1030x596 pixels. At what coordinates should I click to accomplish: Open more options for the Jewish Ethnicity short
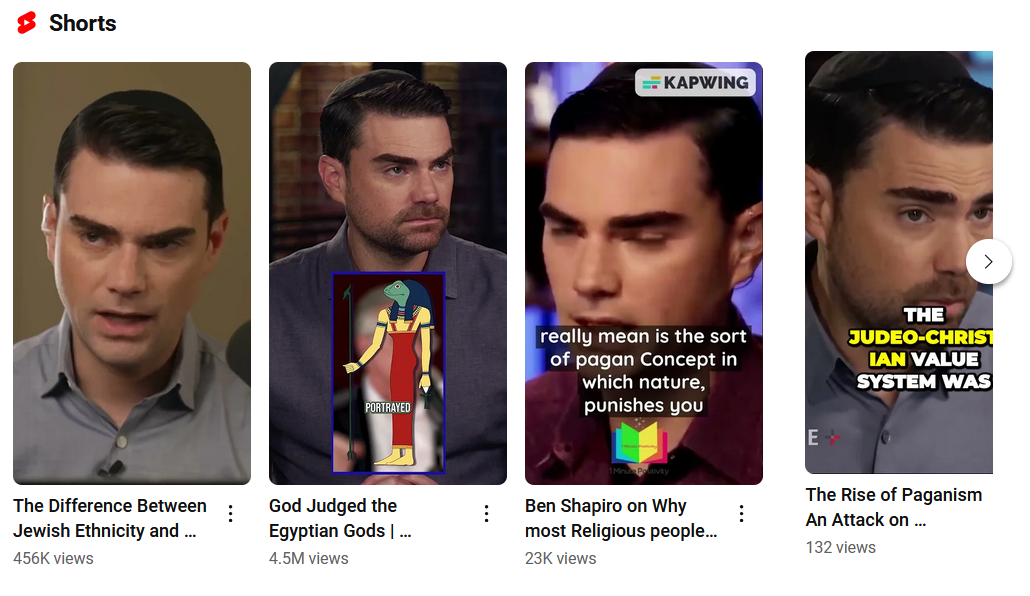[x=230, y=514]
